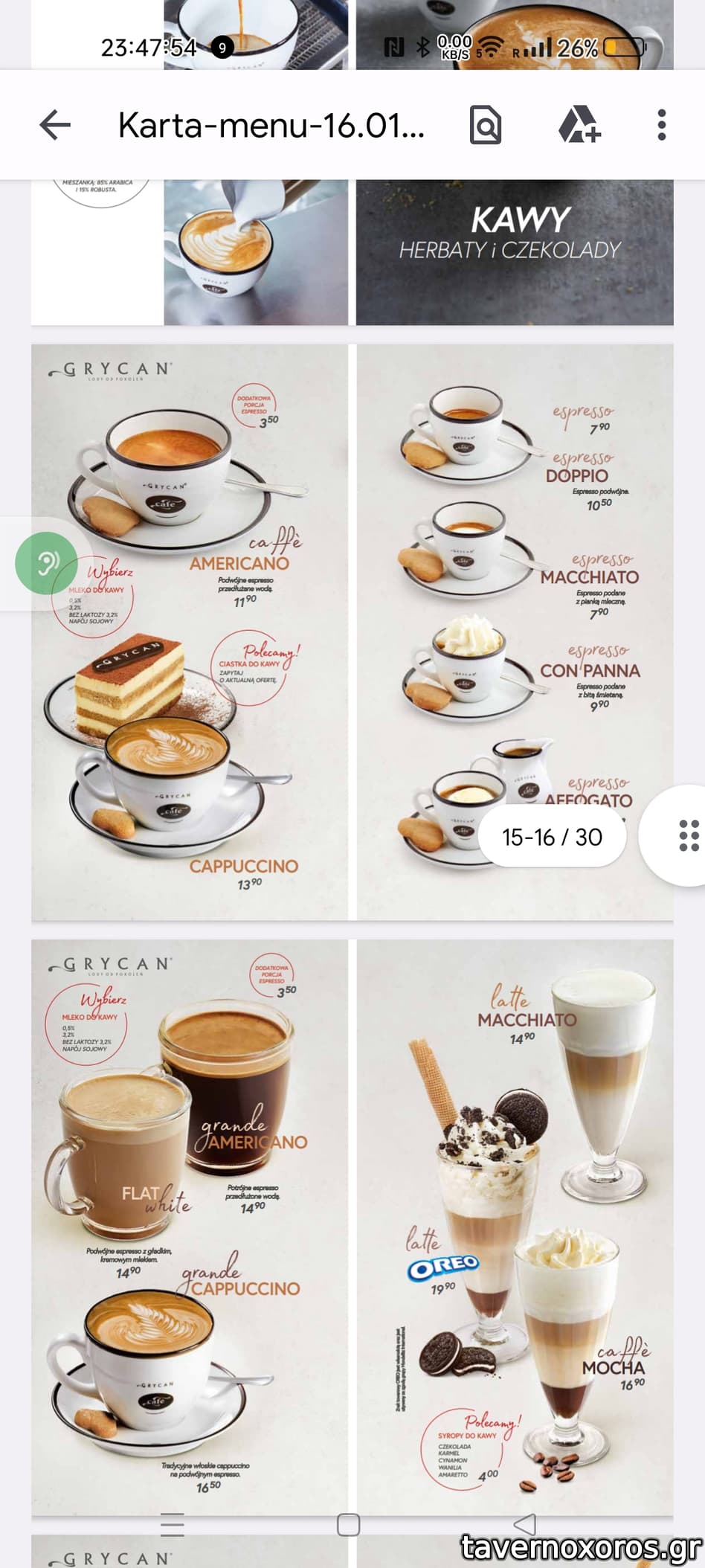Viewport: 705px width, 1568px height.
Task: Open the overflow menu
Action: (661, 125)
